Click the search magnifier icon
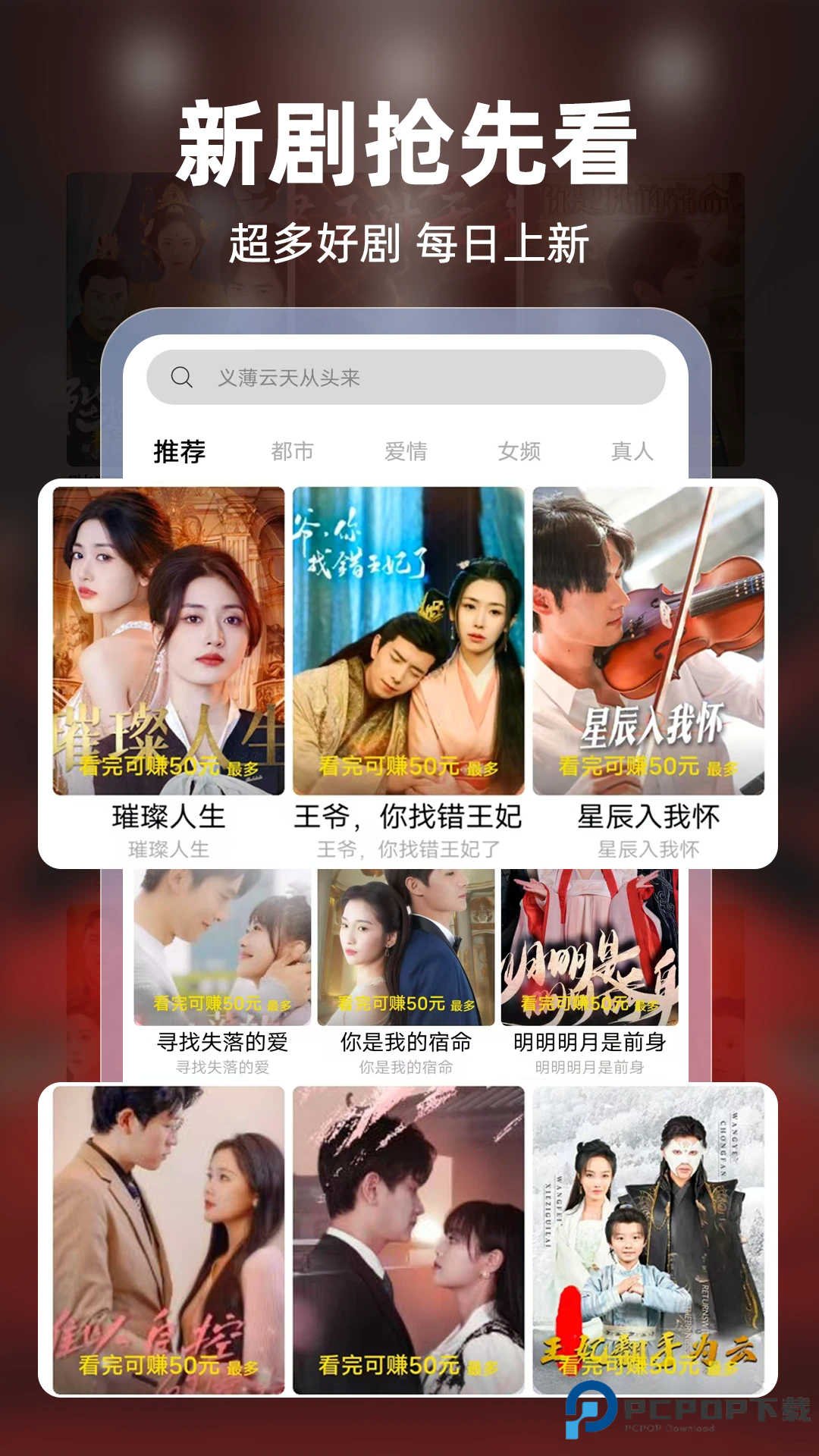Viewport: 819px width, 1456px height. point(180,377)
